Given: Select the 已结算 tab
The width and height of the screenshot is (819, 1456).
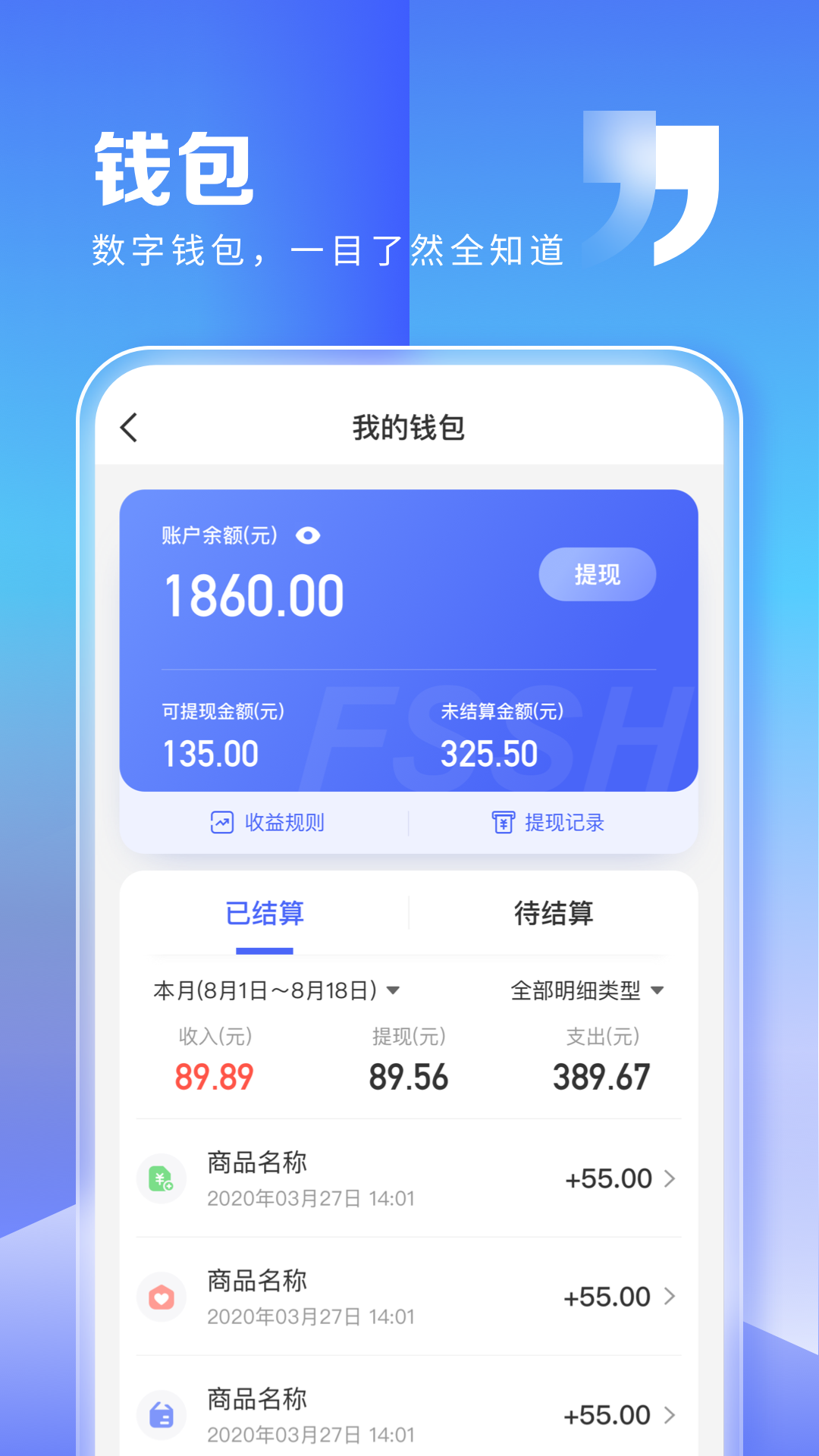Looking at the screenshot, I should pyautogui.click(x=265, y=915).
